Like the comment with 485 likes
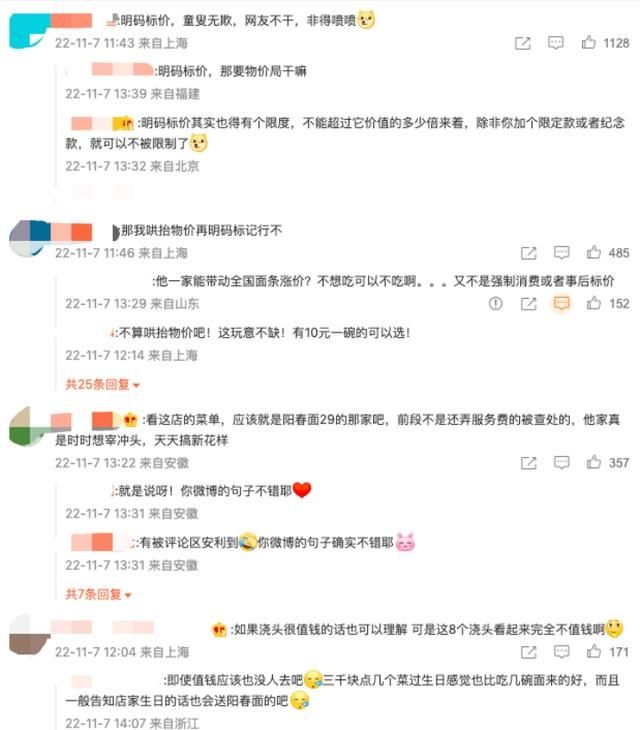Image resolution: width=640 pixels, height=730 pixels. point(594,253)
